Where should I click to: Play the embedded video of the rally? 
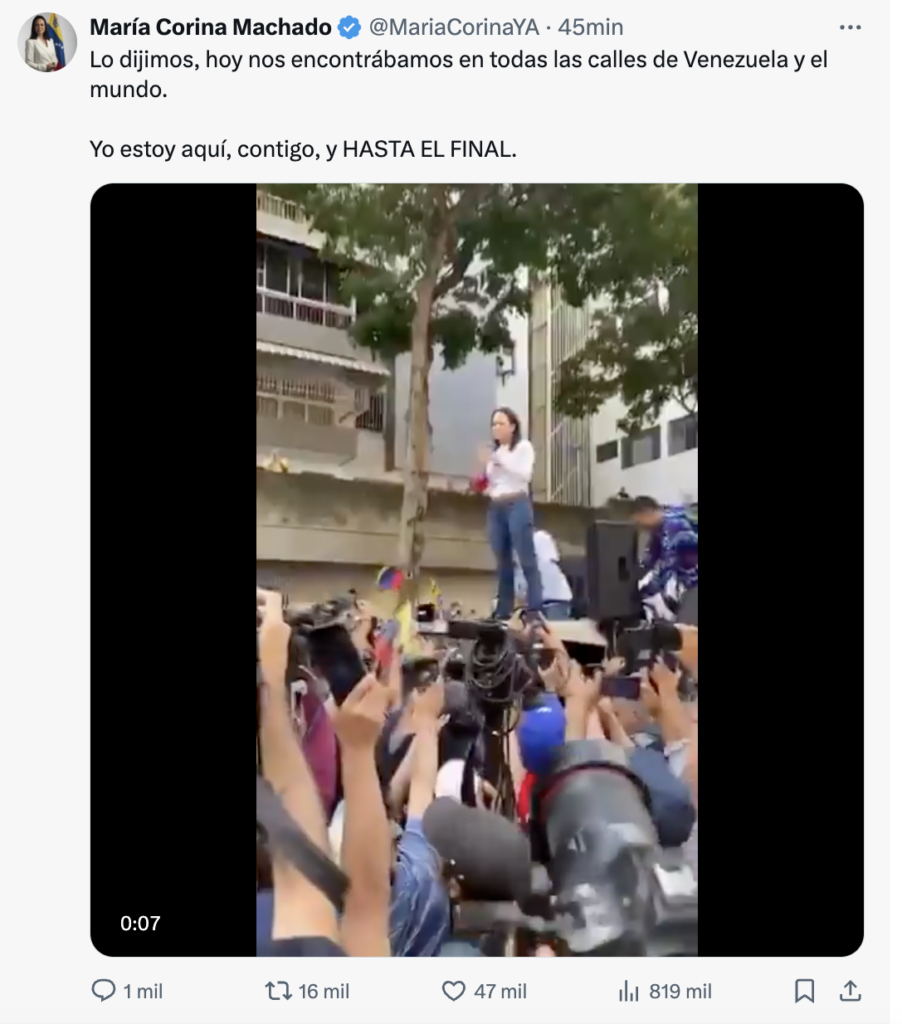pos(477,570)
